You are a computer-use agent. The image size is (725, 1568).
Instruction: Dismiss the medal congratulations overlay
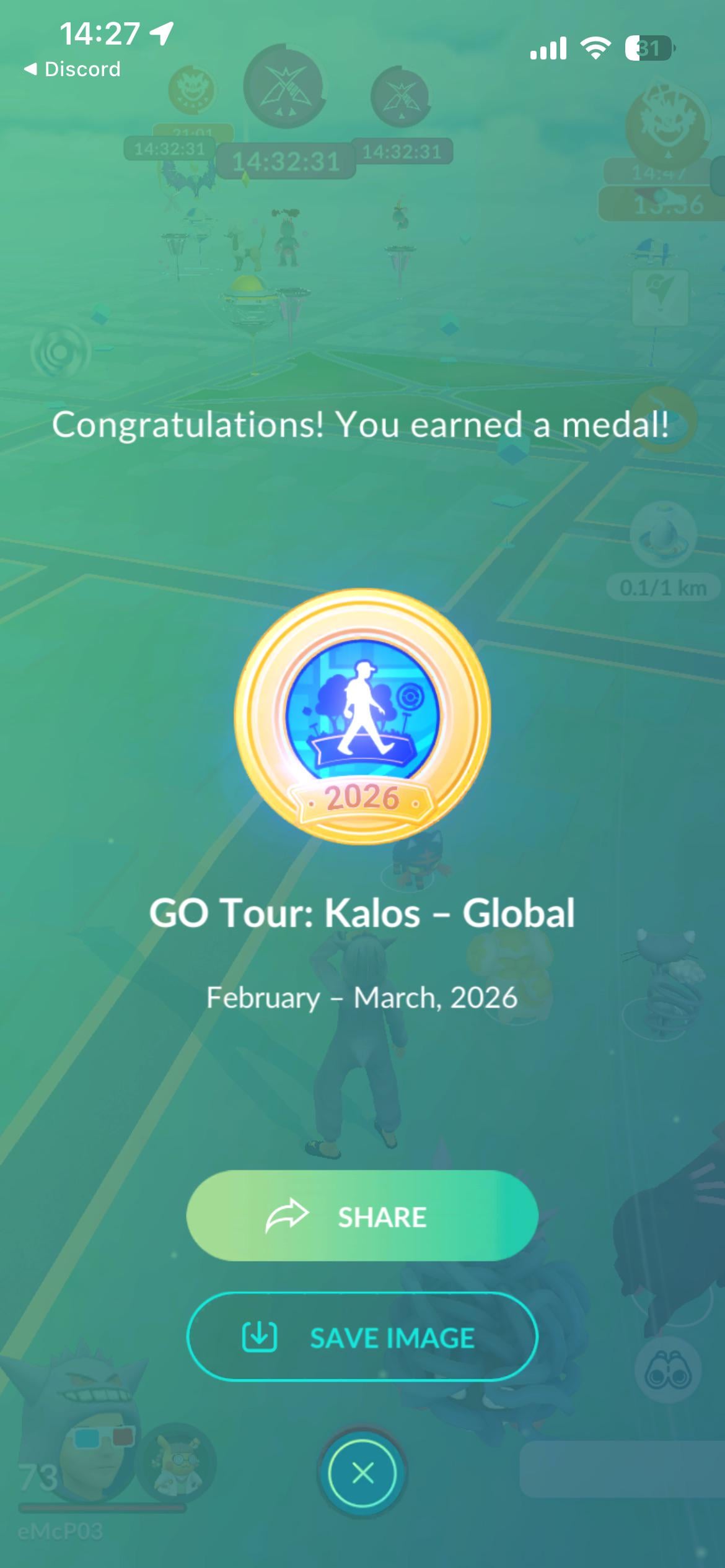[362, 1473]
